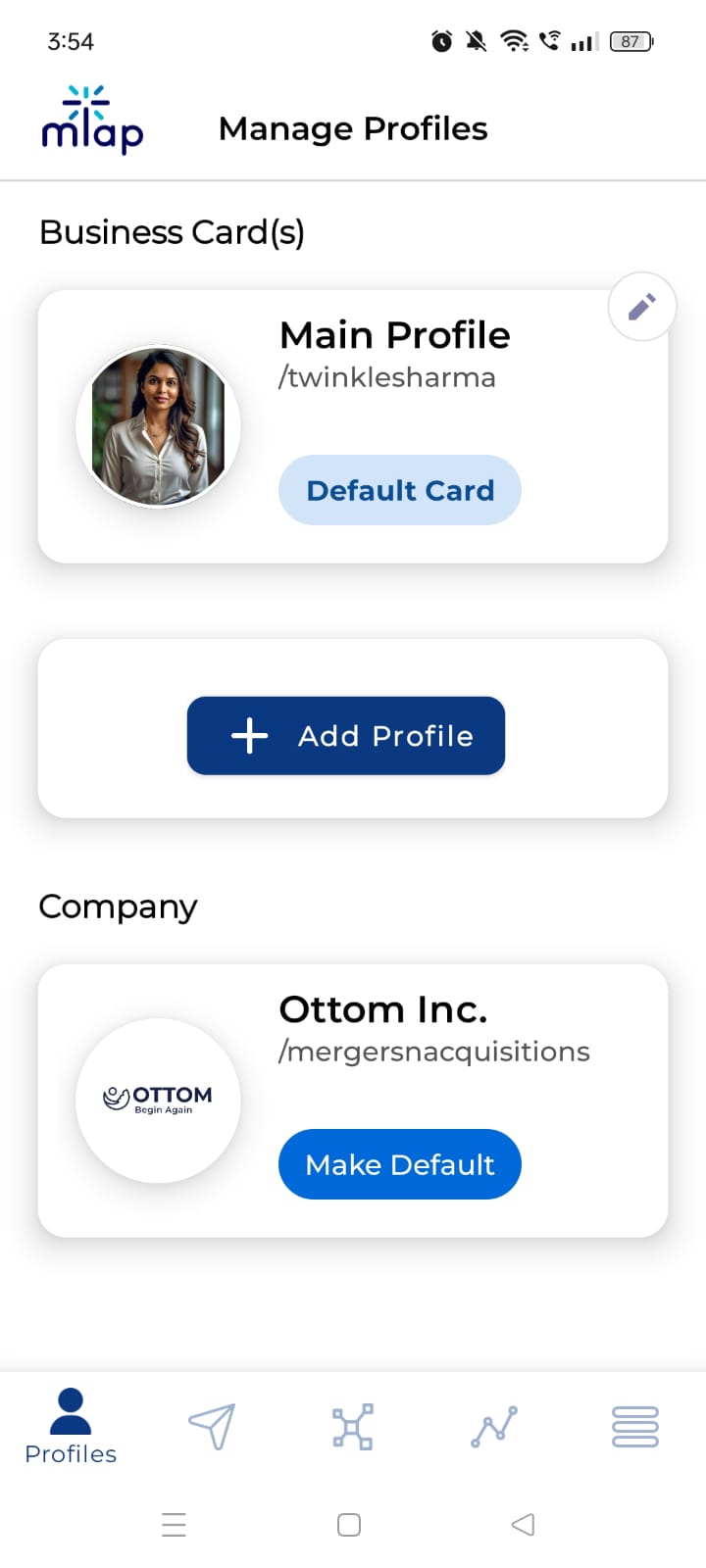Open the /twinklesharma profile link
The image size is (706, 1568).
[387, 377]
